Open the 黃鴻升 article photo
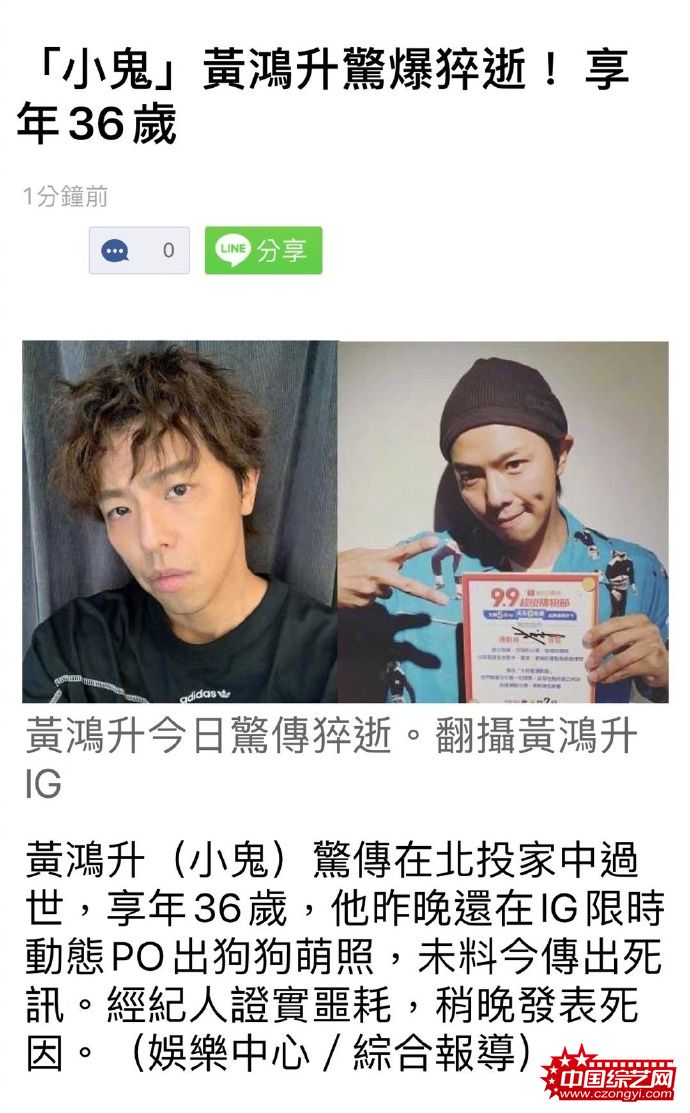Viewport: 690px width, 1113px height. click(x=345, y=521)
